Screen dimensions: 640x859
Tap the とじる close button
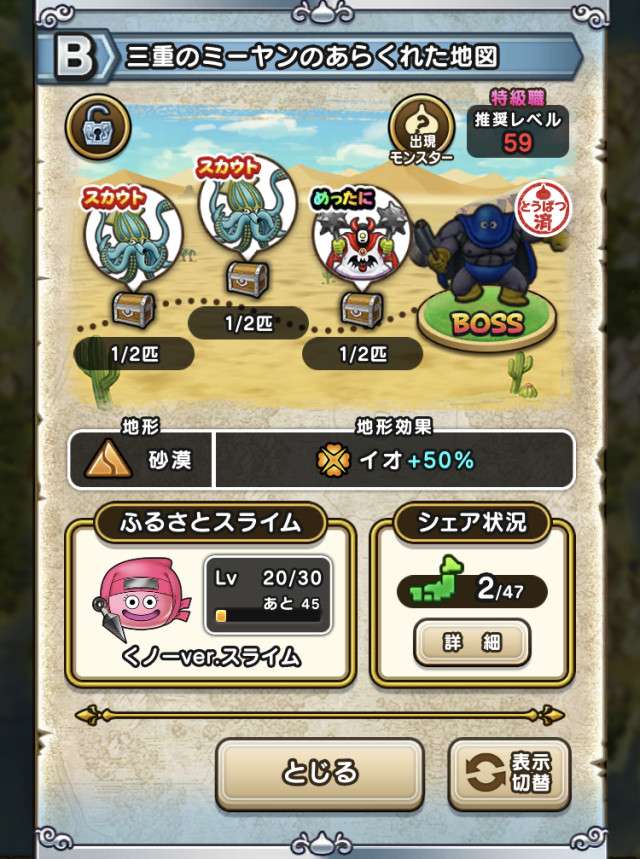(x=319, y=772)
